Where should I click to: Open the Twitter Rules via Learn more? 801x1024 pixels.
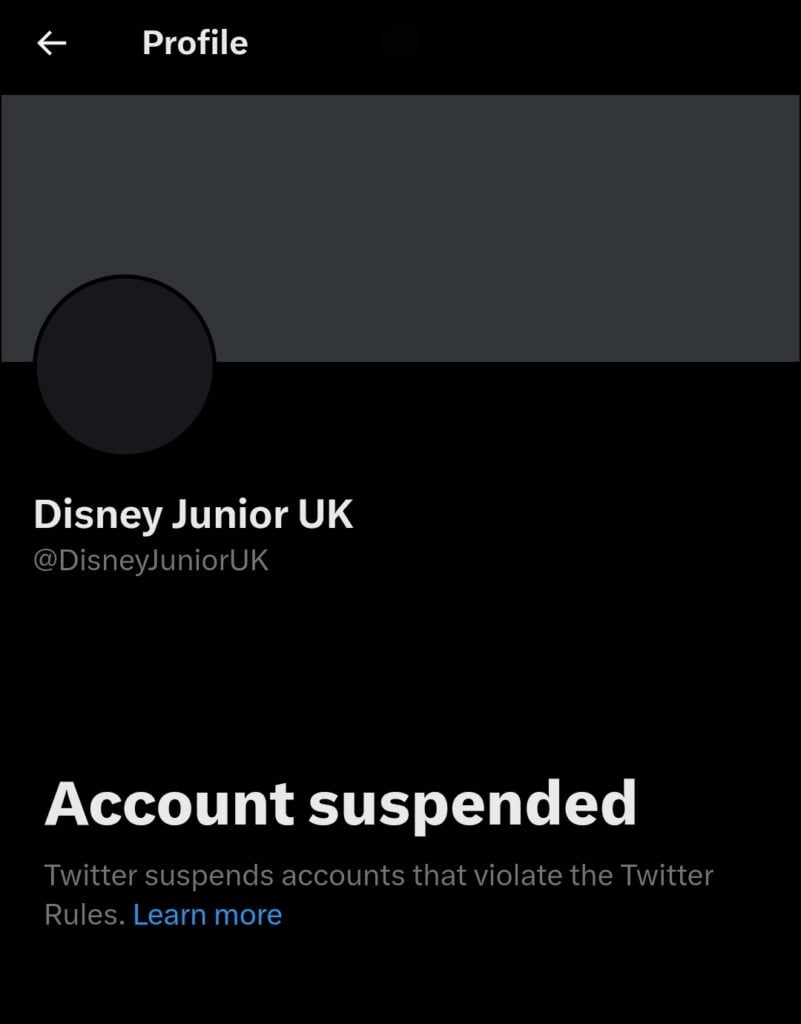(x=207, y=914)
